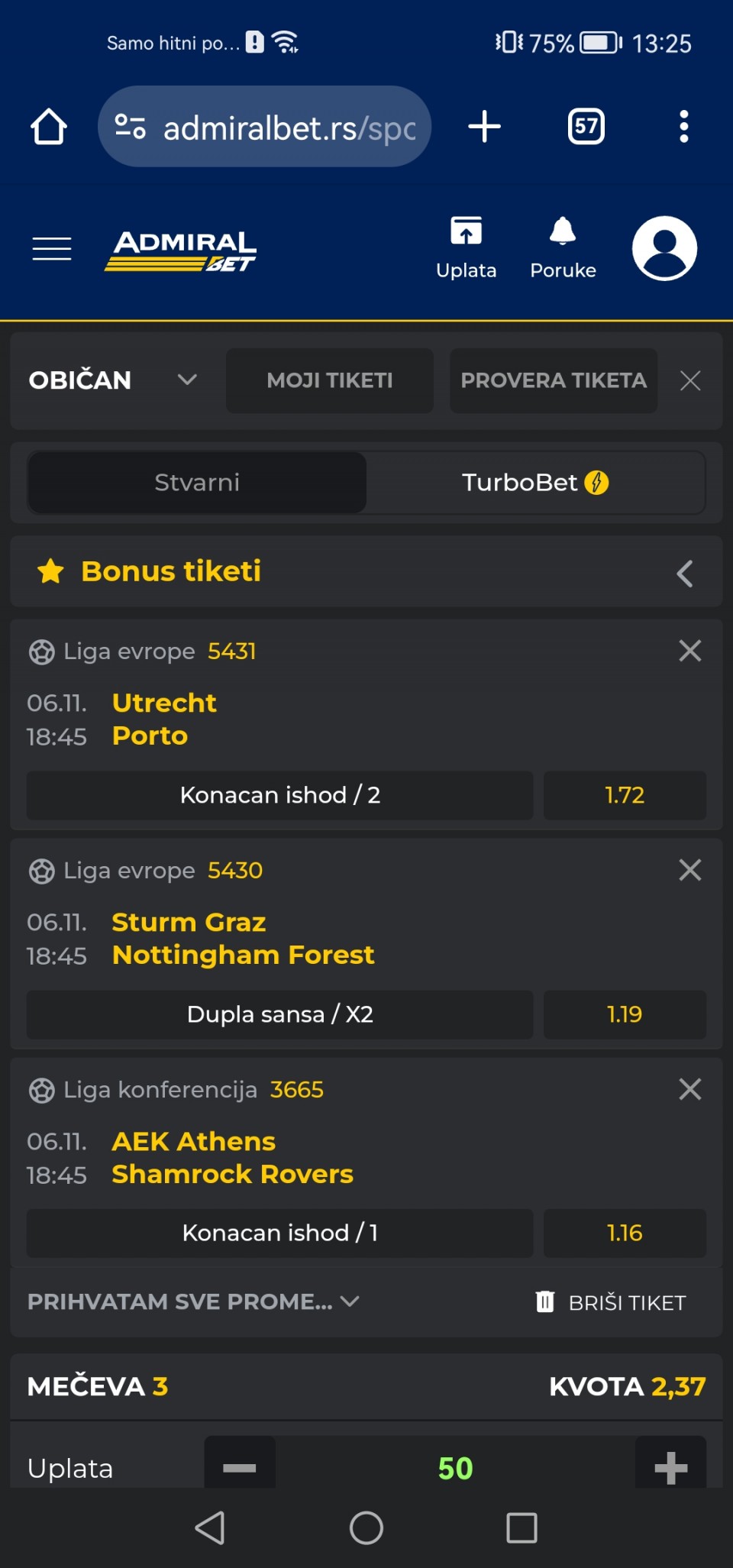Expand the Bonus tiketi section

tap(685, 574)
